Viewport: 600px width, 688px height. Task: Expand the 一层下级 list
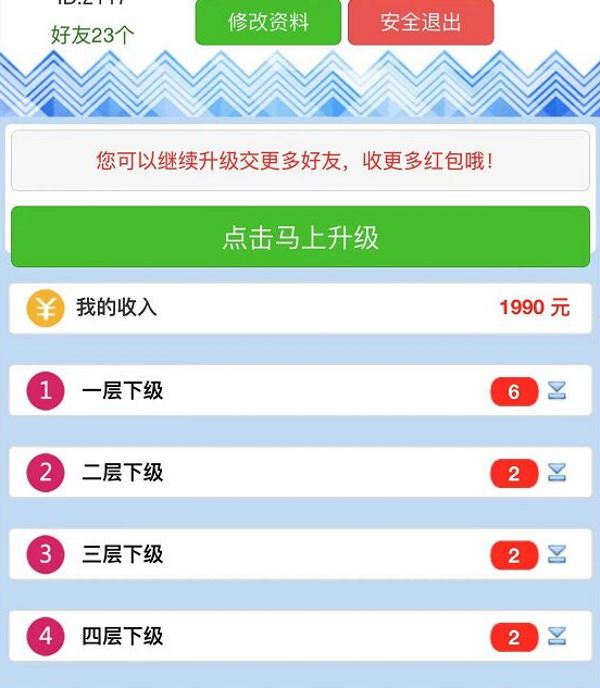(557, 391)
